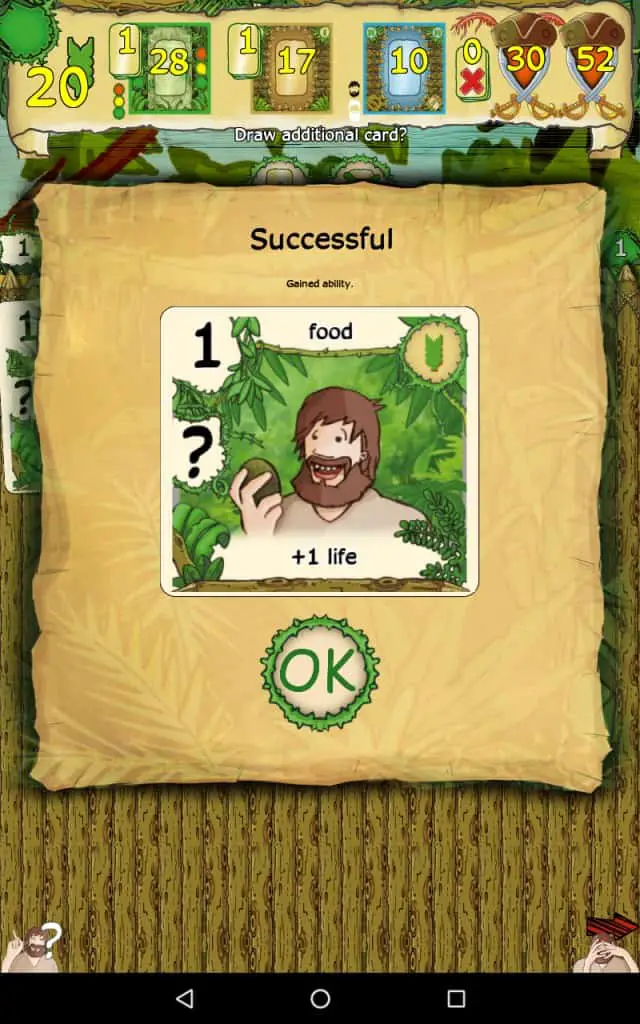Go back with the system back button
The height and width of the screenshot is (1024, 640).
pos(184,998)
